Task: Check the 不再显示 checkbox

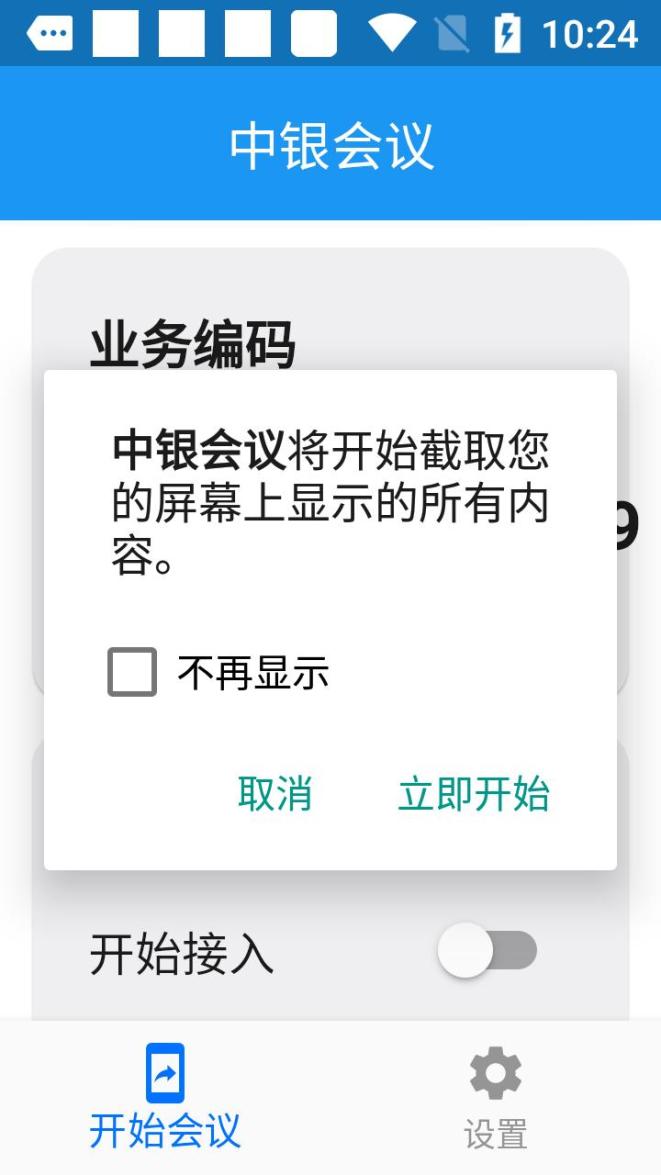Action: 132,672
